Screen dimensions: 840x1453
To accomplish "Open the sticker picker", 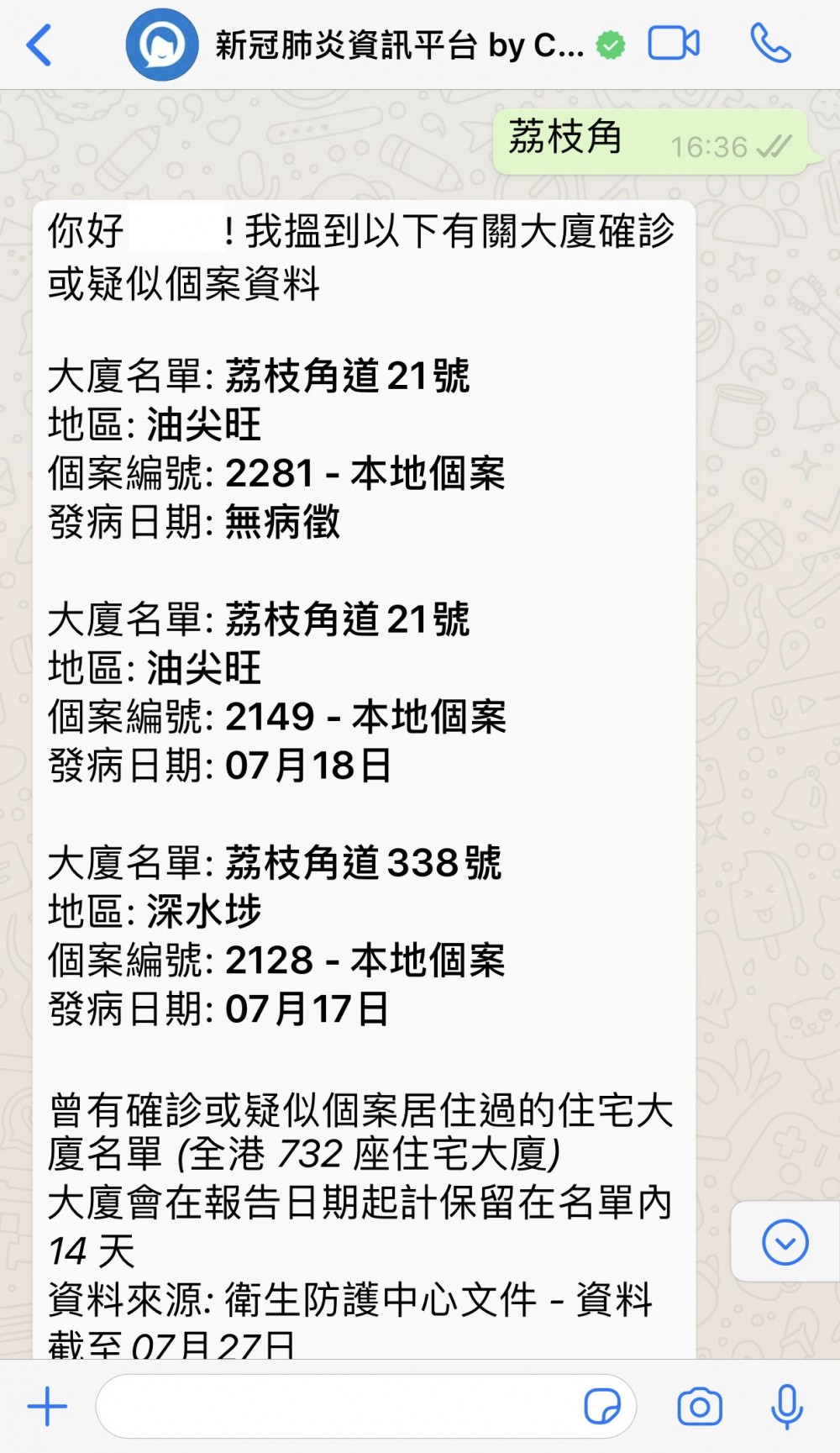I will (x=601, y=1406).
